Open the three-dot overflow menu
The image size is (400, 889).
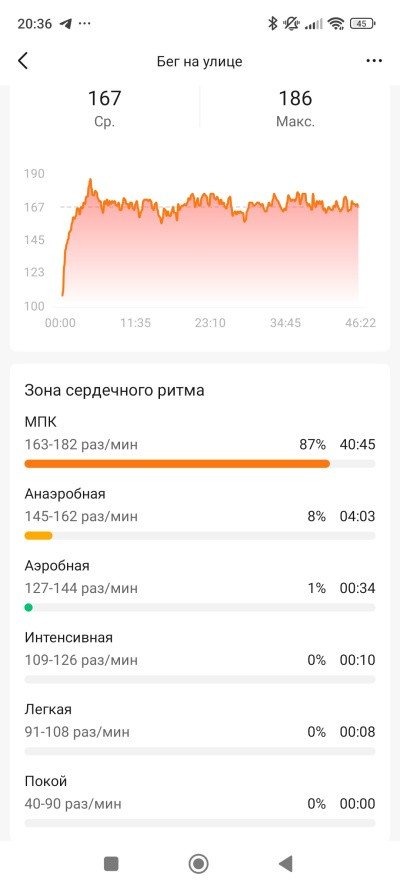pyautogui.click(x=374, y=61)
